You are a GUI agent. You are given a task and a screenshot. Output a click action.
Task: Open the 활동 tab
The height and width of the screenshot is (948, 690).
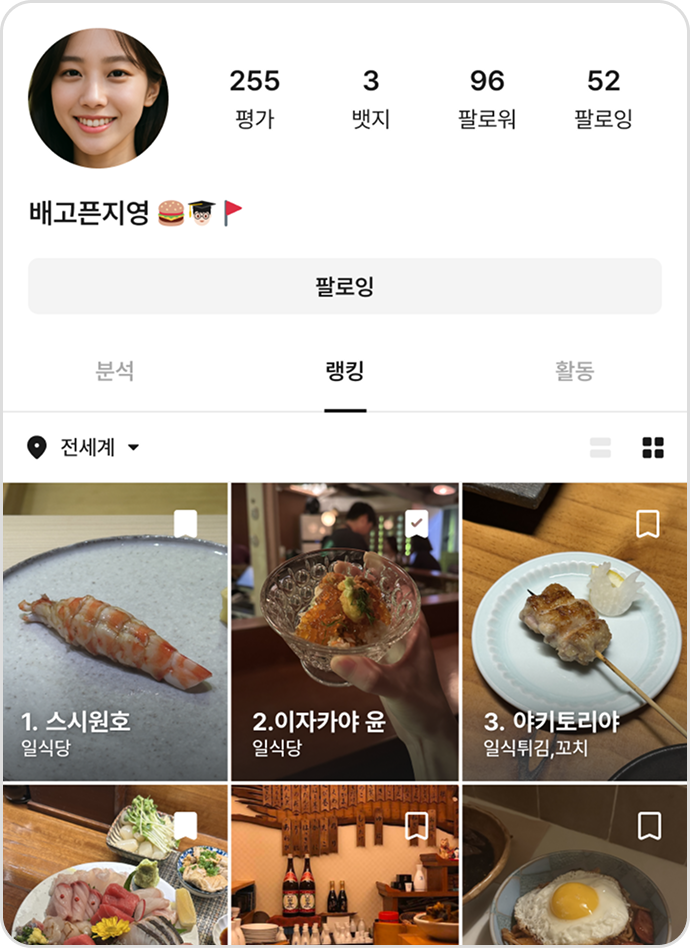pyautogui.click(x=575, y=372)
